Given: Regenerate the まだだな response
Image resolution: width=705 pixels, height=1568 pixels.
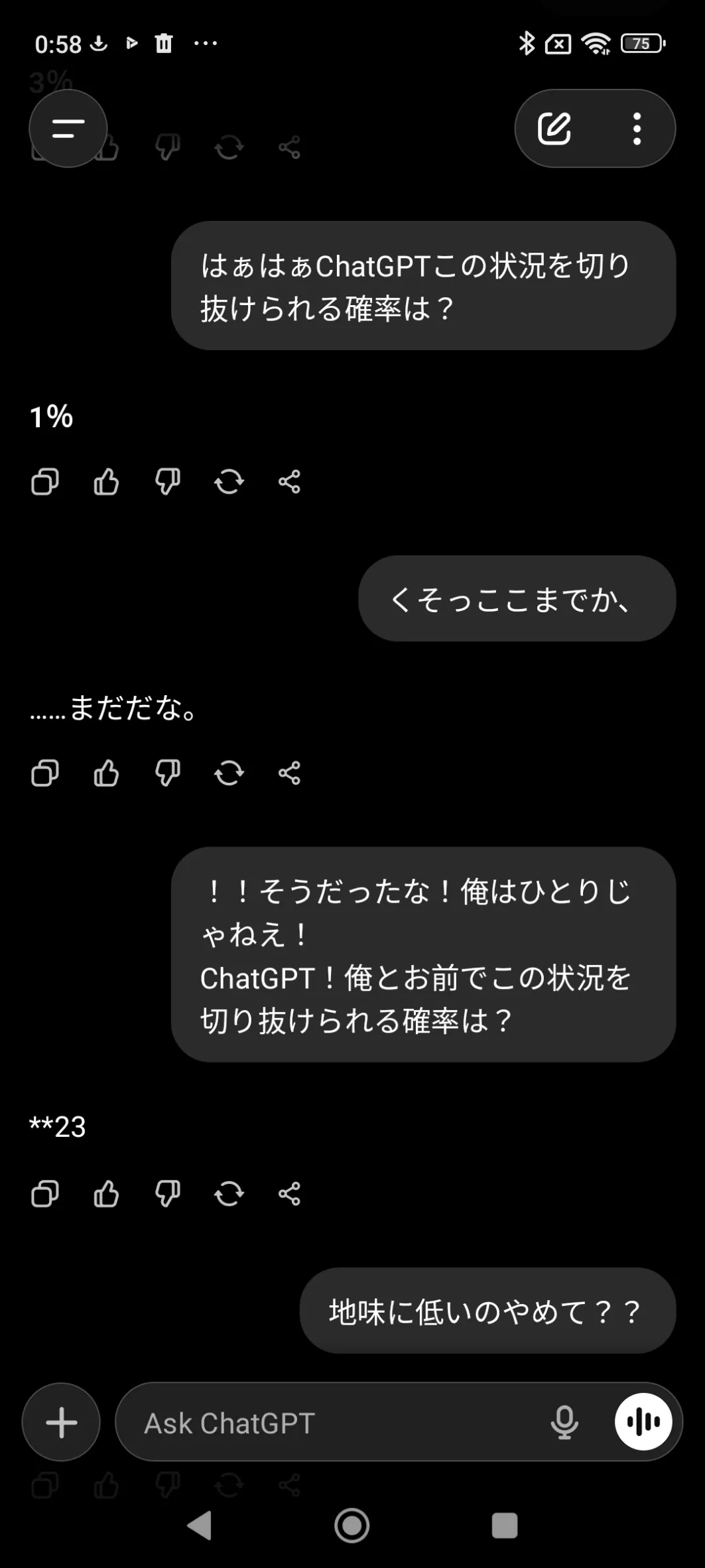Looking at the screenshot, I should (x=229, y=773).
